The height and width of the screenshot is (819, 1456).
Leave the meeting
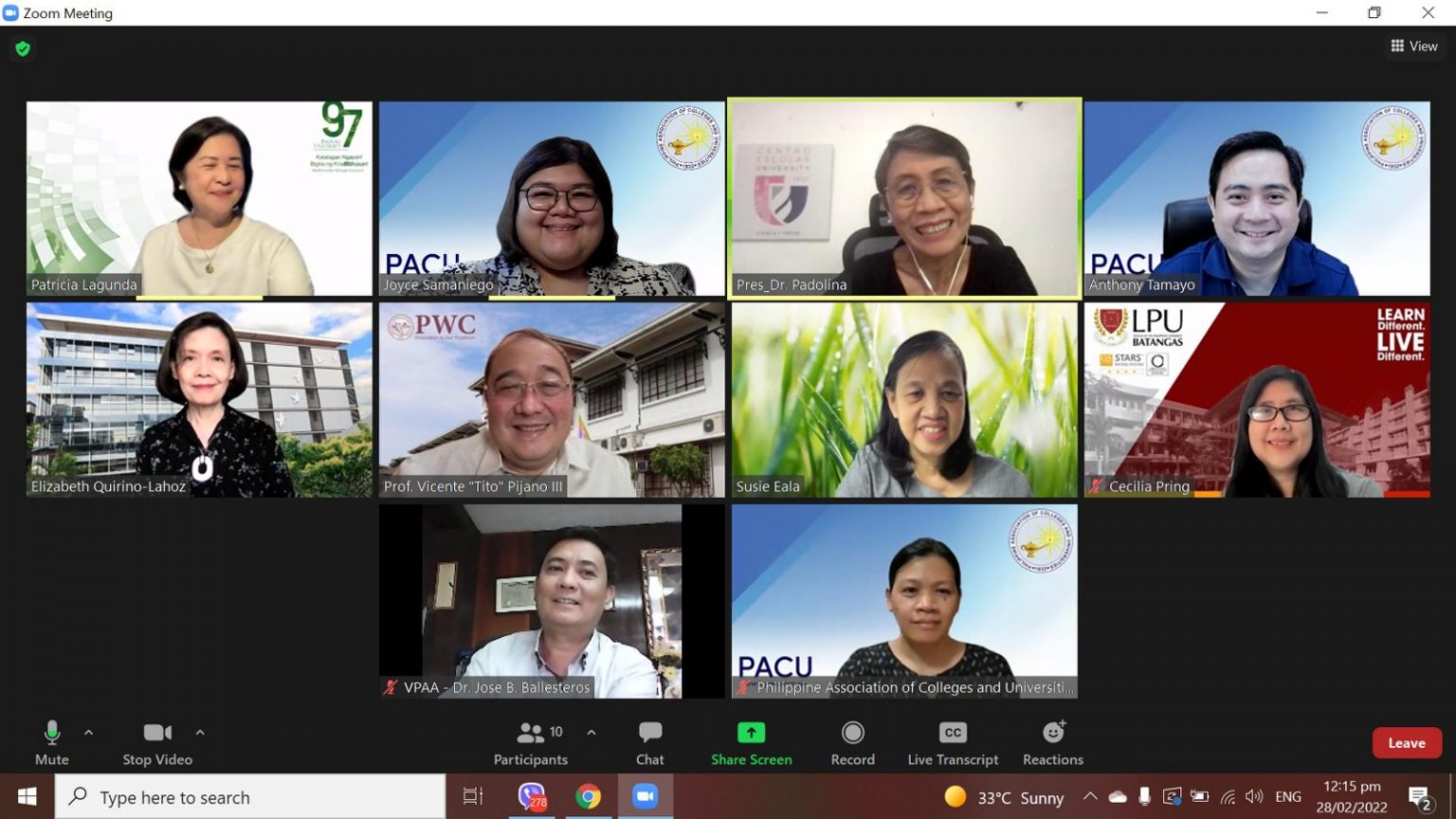pos(1406,742)
